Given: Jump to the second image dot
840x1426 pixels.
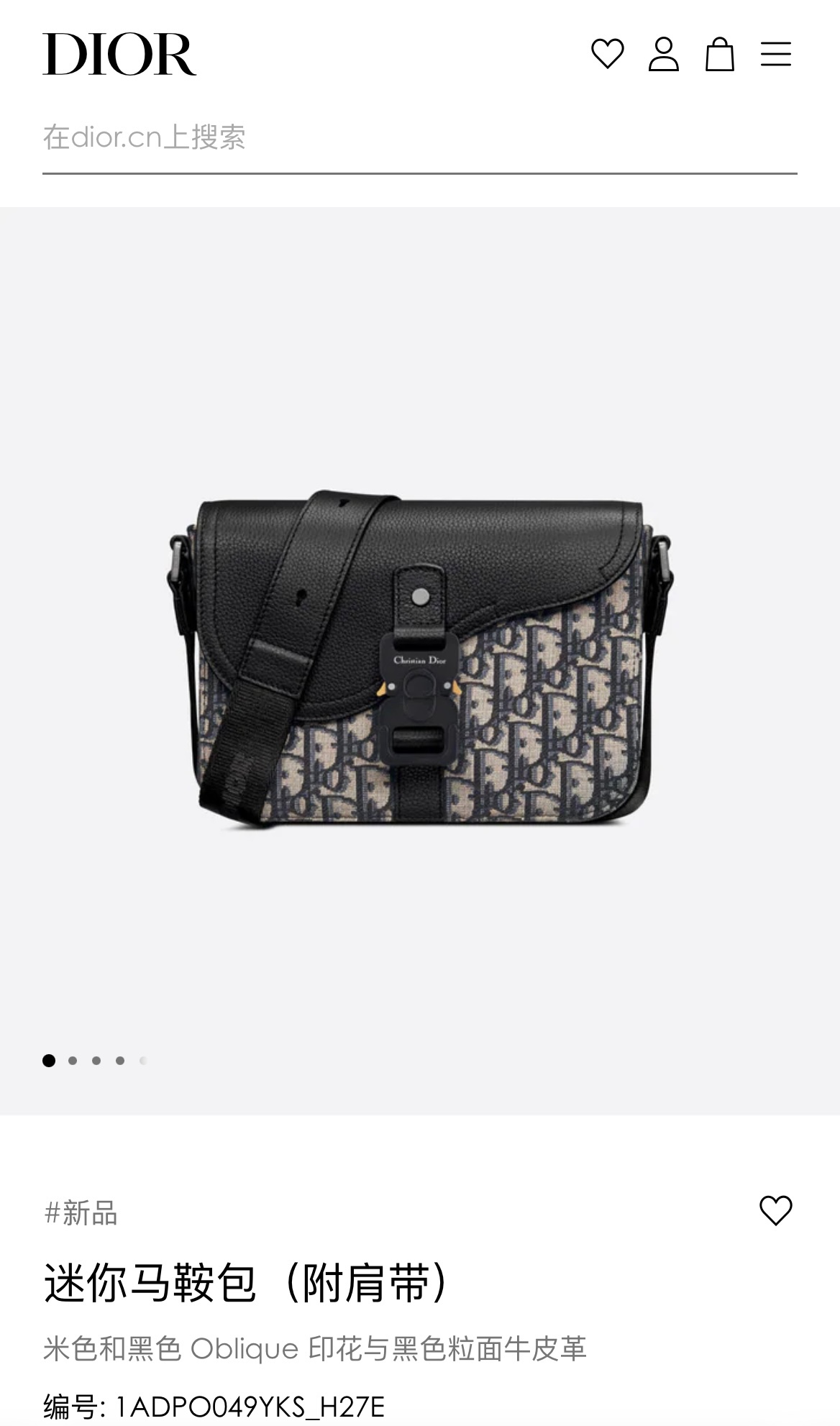Looking at the screenshot, I should (x=73, y=1061).
